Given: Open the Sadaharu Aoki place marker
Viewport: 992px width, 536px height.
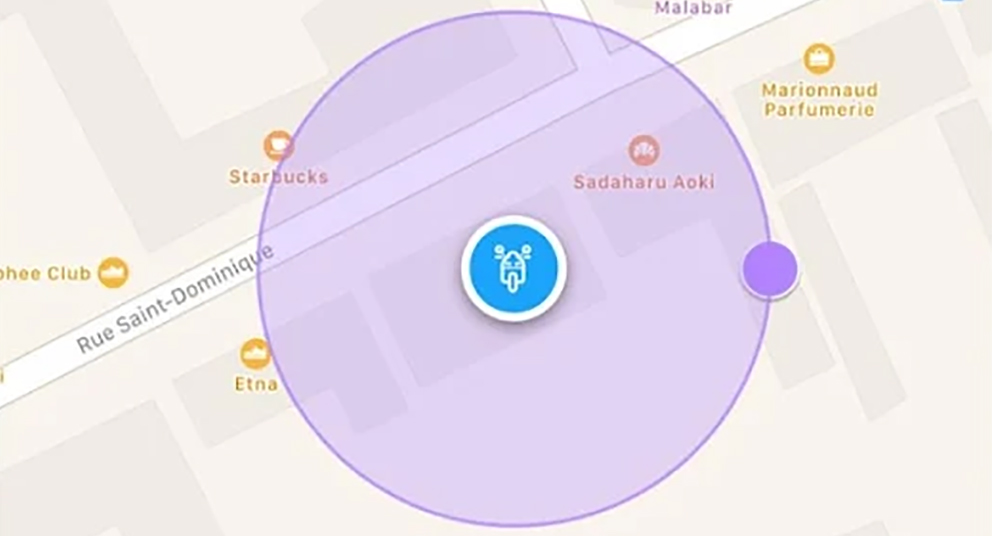Looking at the screenshot, I should [644, 151].
